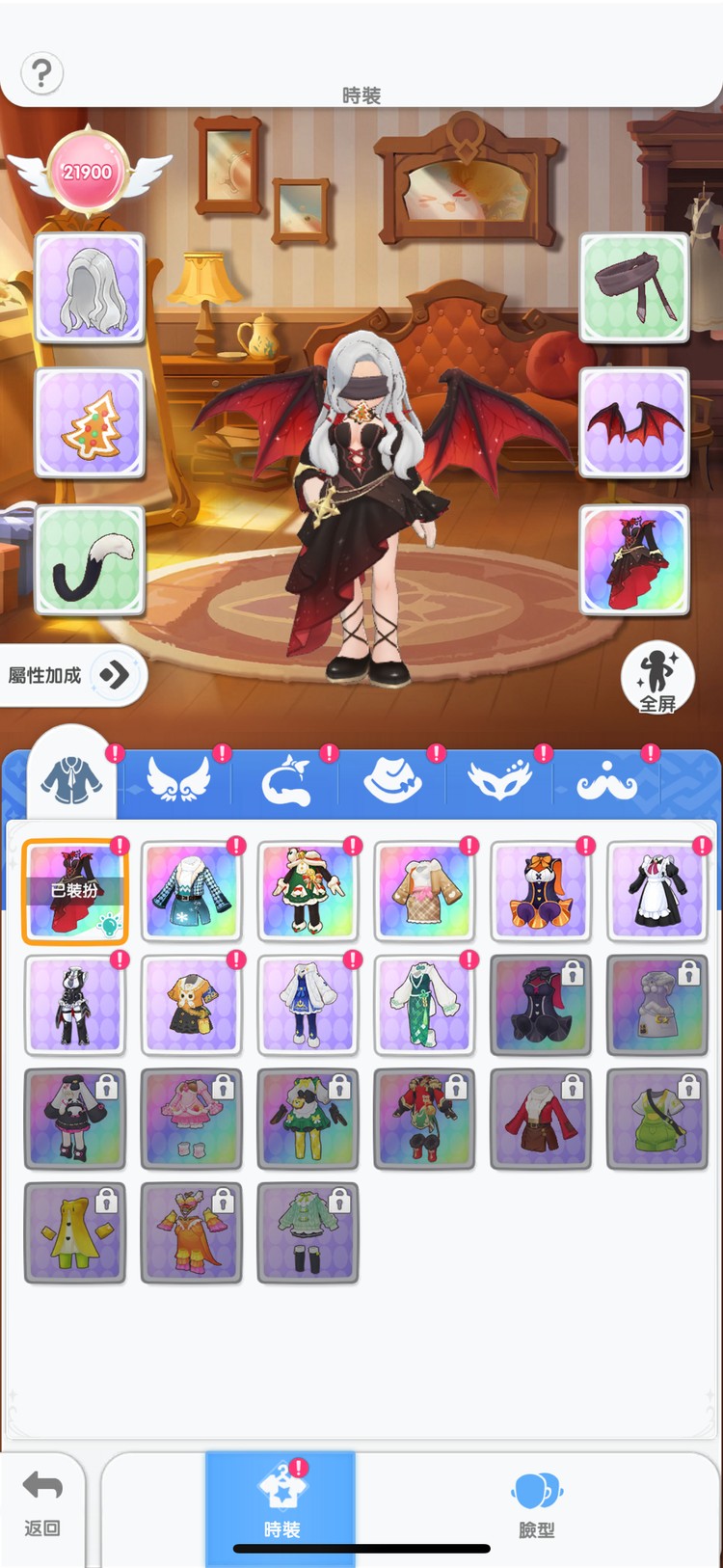
Task: Tap the black tail equipped slot
Action: 90,560
